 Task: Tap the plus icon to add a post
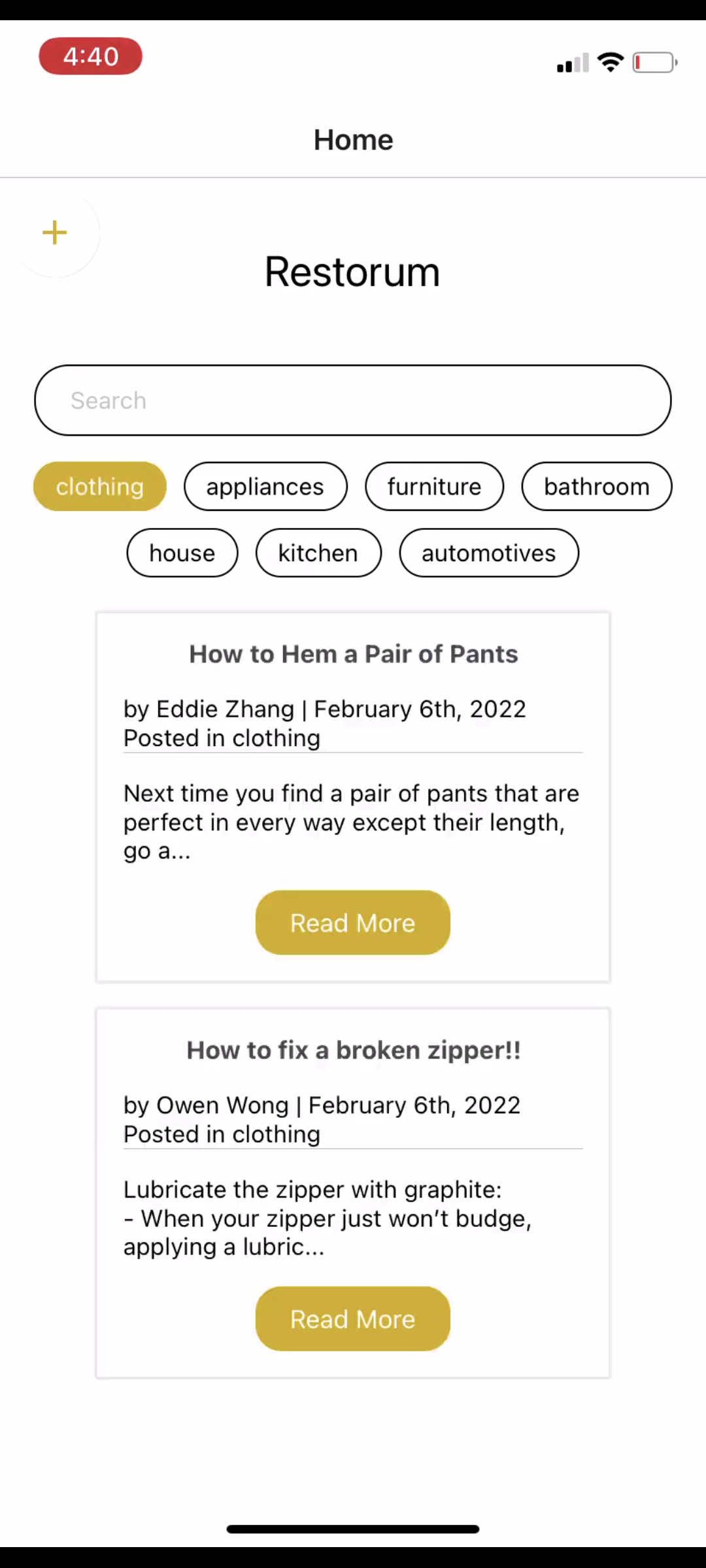pos(55,233)
